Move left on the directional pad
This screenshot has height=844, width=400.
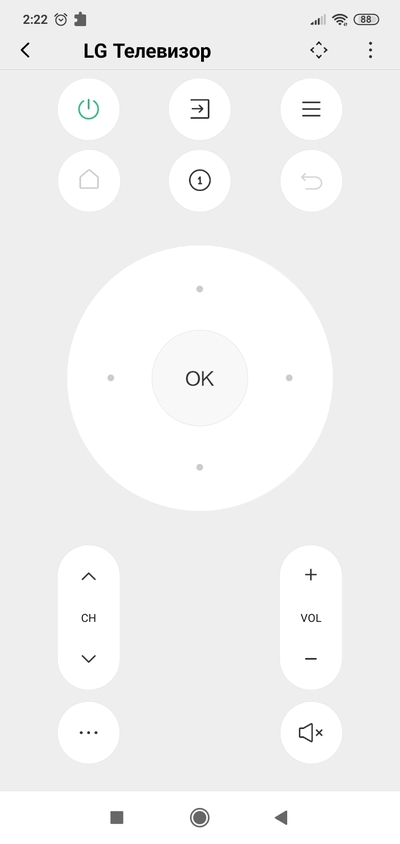pyautogui.click(x=111, y=378)
